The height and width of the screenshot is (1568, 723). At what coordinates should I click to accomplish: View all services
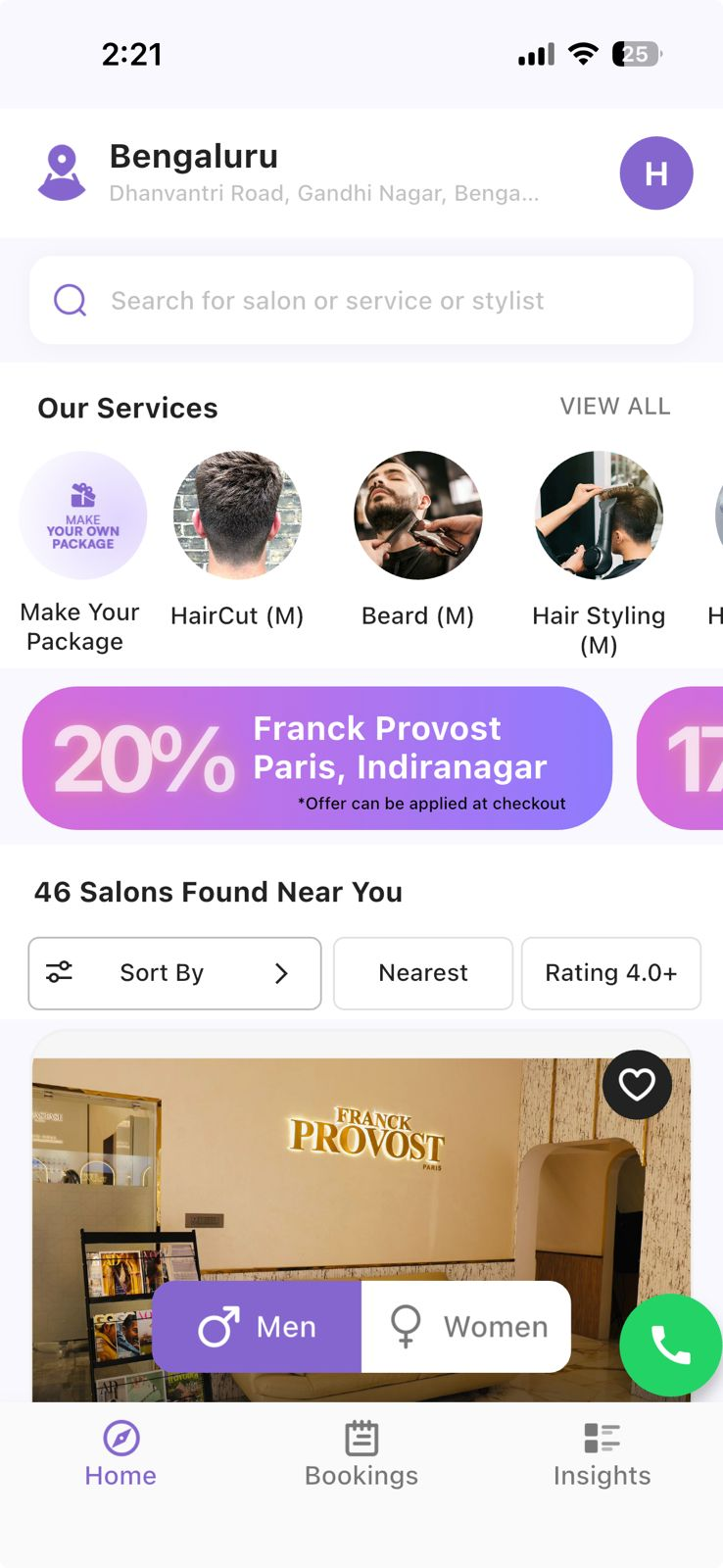[x=614, y=407]
